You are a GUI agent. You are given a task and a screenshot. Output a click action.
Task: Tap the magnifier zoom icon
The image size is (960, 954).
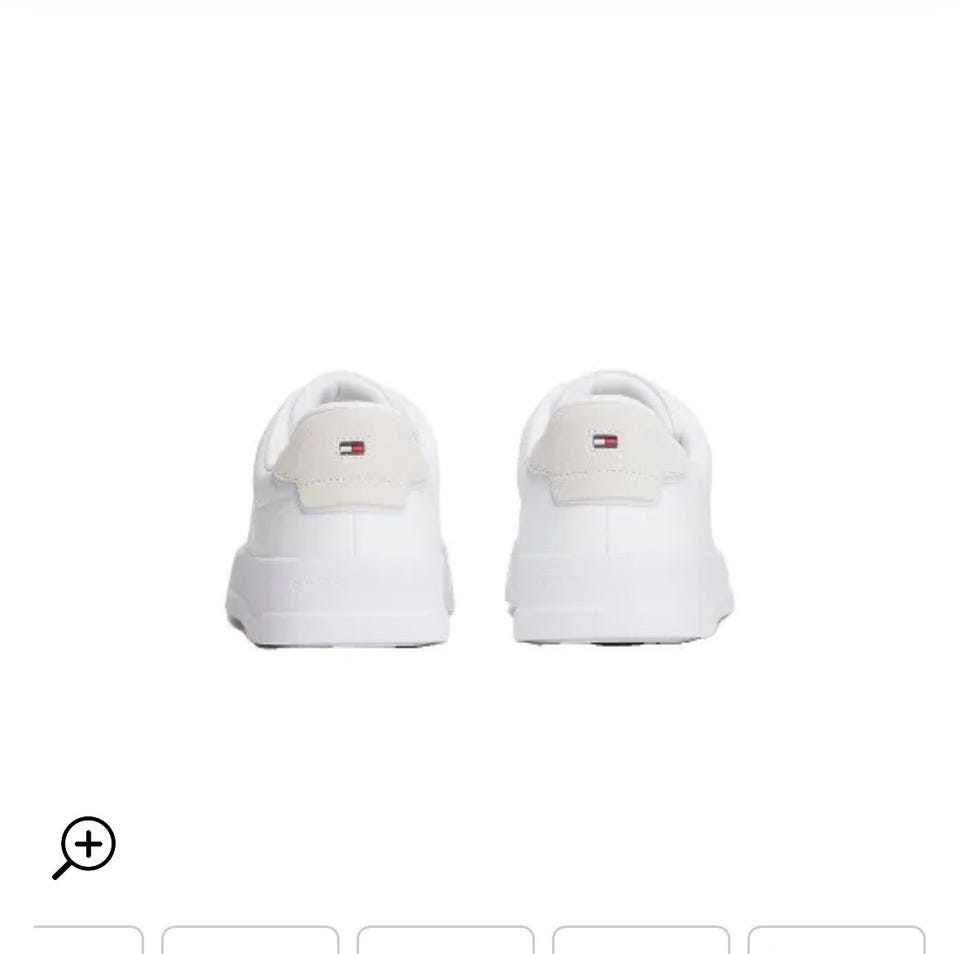pyautogui.click(x=85, y=847)
